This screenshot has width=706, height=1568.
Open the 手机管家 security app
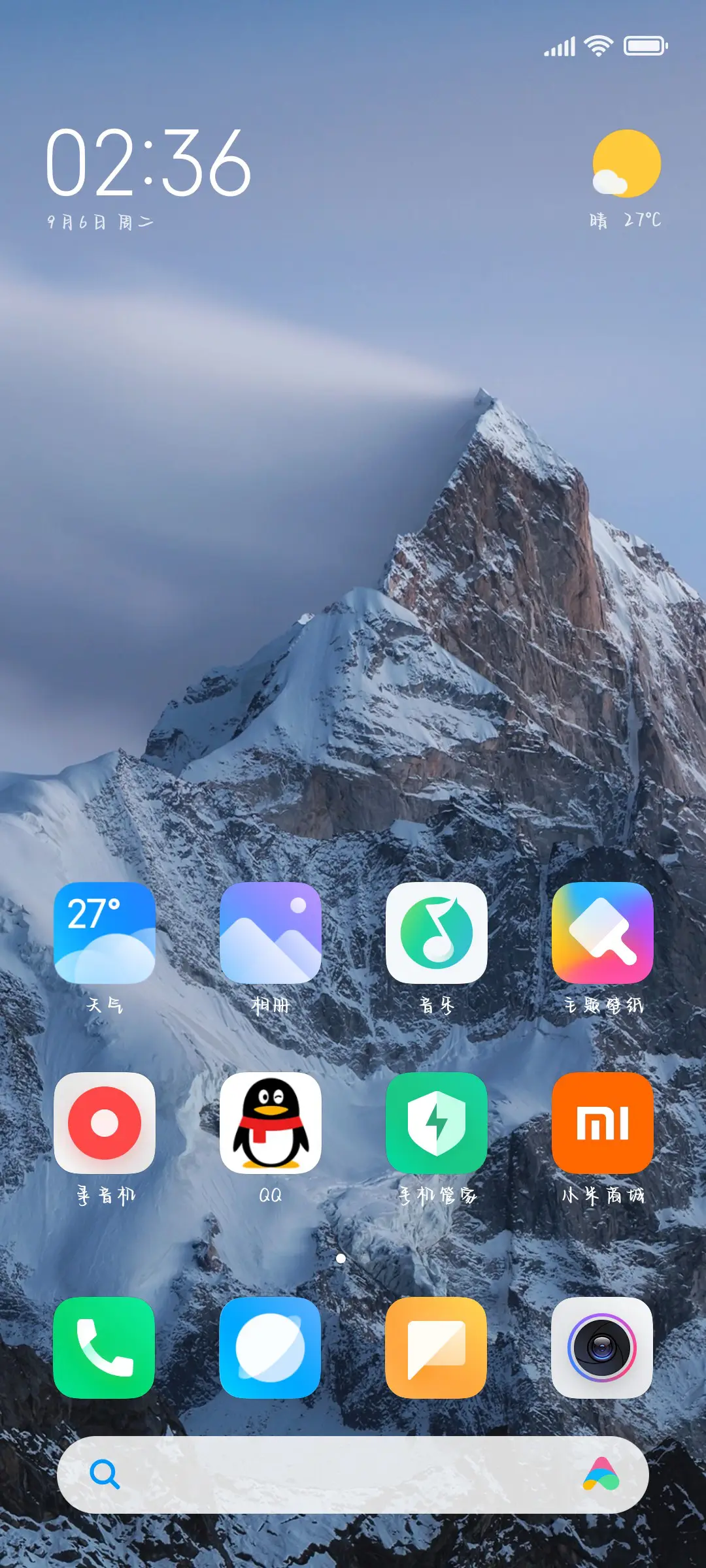pyautogui.click(x=437, y=1122)
